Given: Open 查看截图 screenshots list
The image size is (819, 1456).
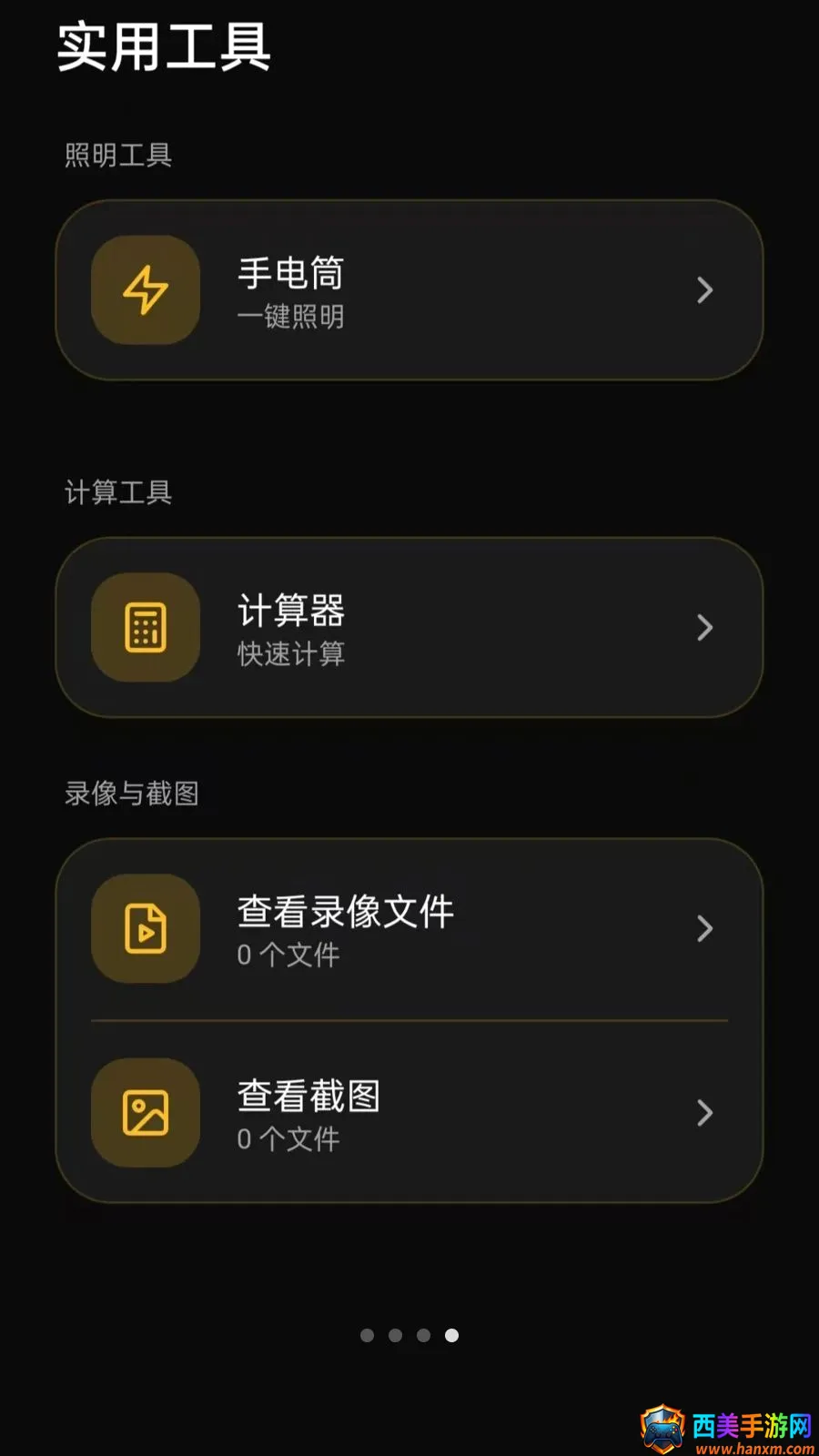Looking at the screenshot, I should (409, 1113).
